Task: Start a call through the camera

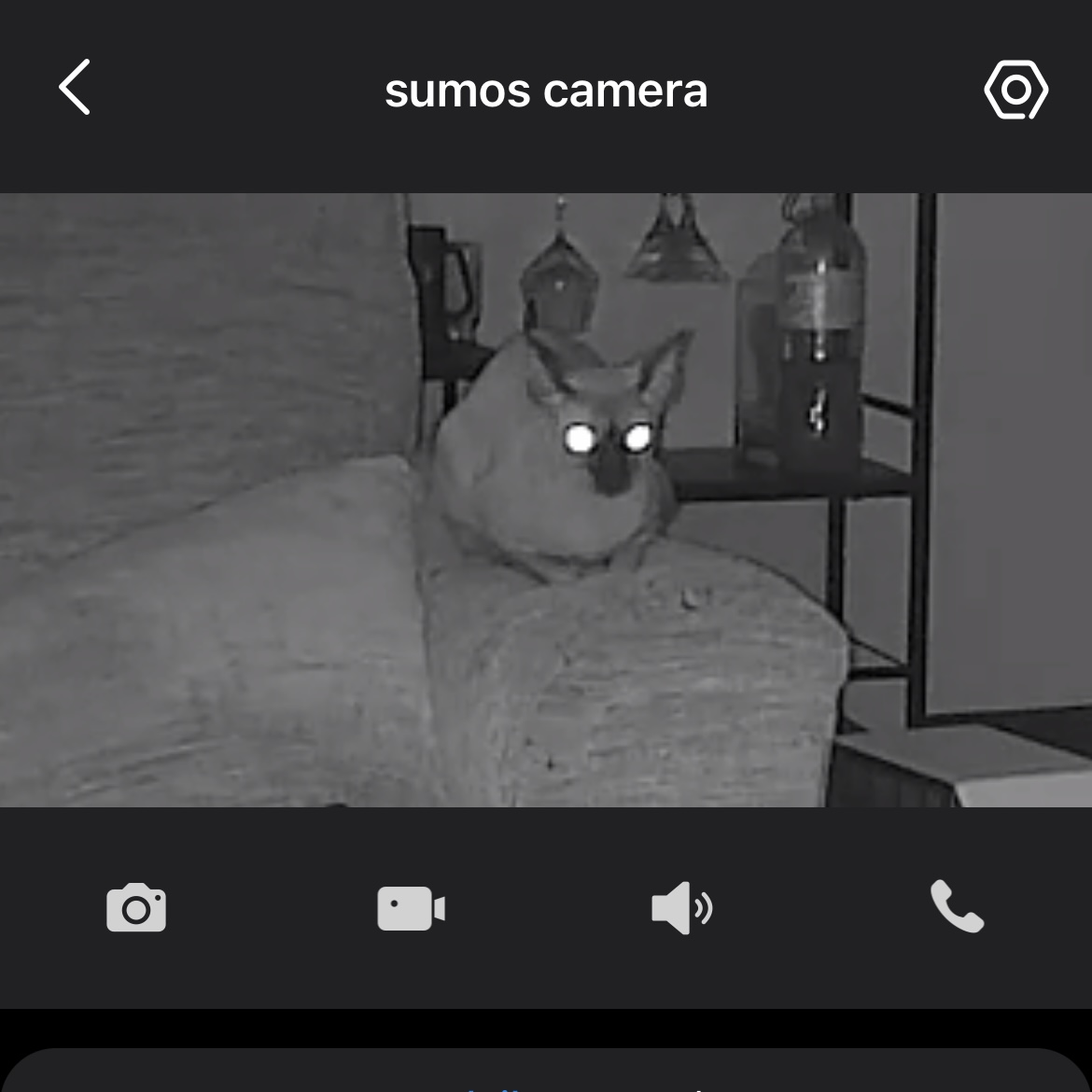Action: click(x=957, y=906)
